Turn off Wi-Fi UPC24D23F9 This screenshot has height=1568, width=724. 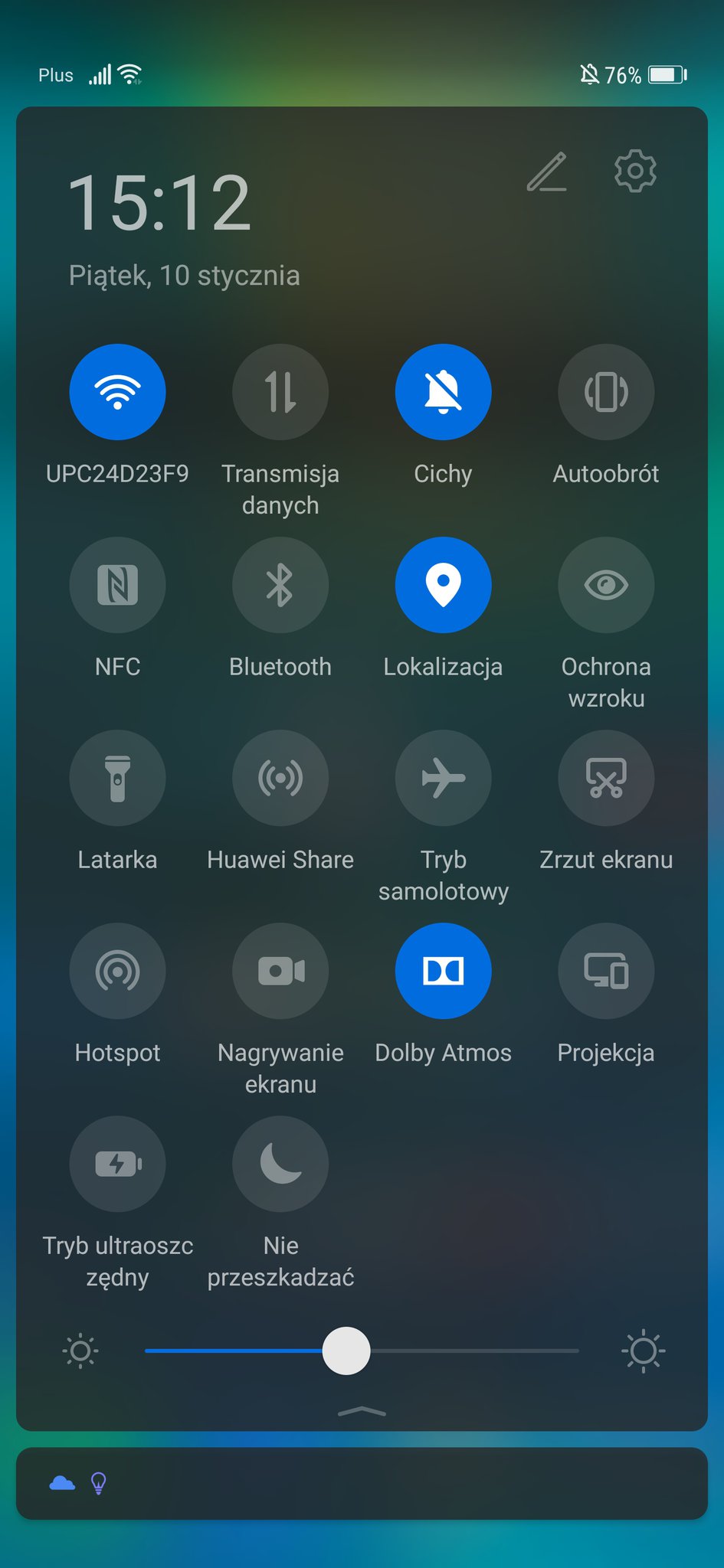click(x=117, y=392)
